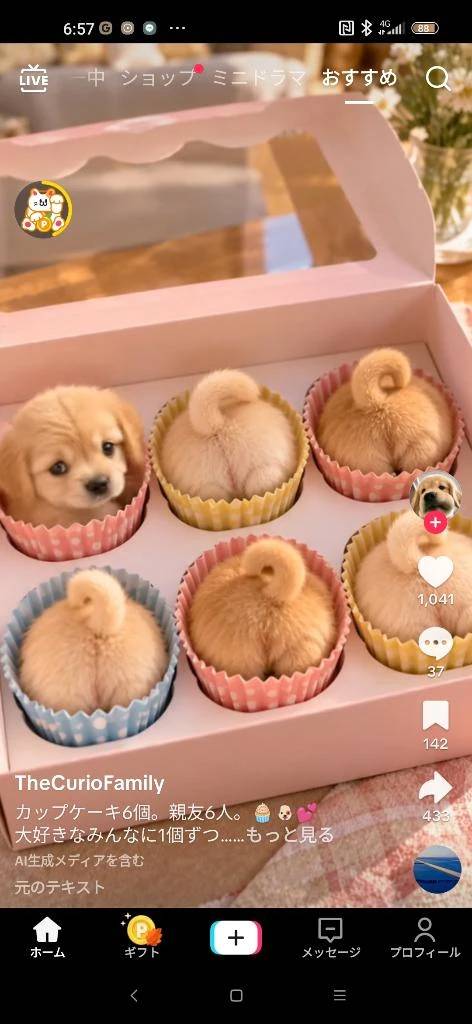Select the おすすめ tab
This screenshot has height=1024, width=472.
click(359, 78)
